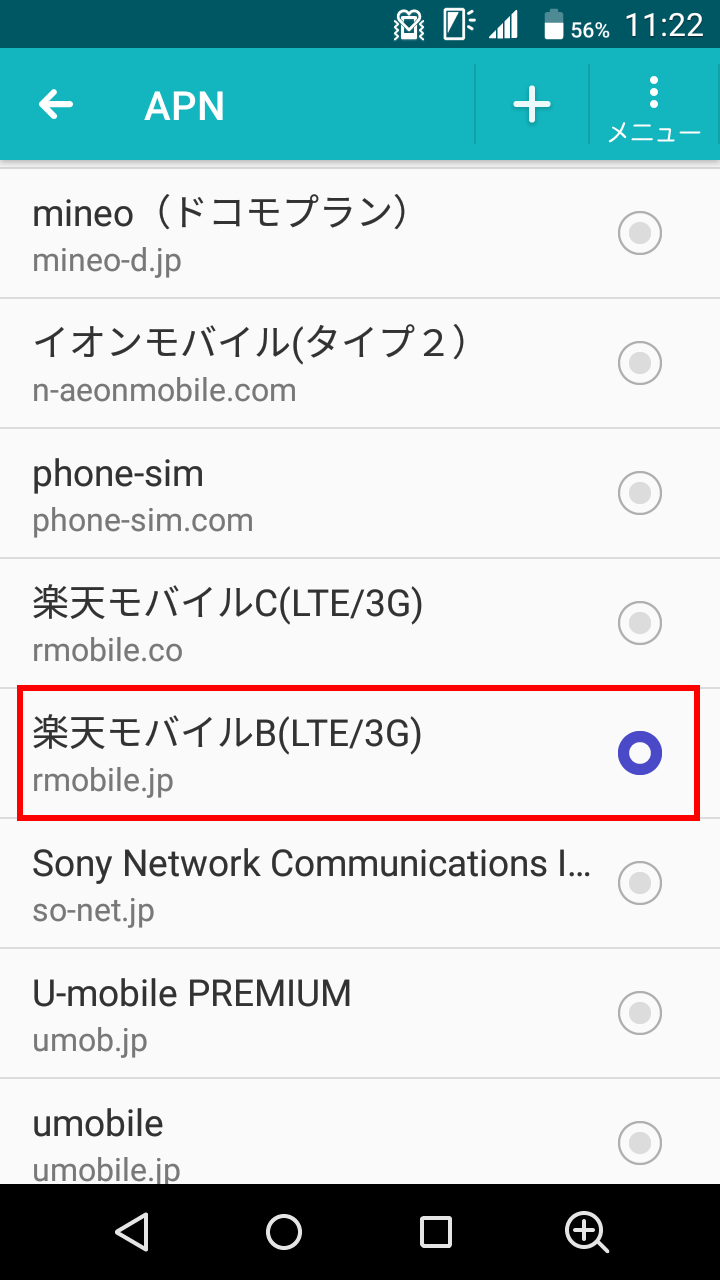Viewport: 720px width, 1280px height.
Task: Tap the selected rmobile.jp radio button
Action: [640, 753]
